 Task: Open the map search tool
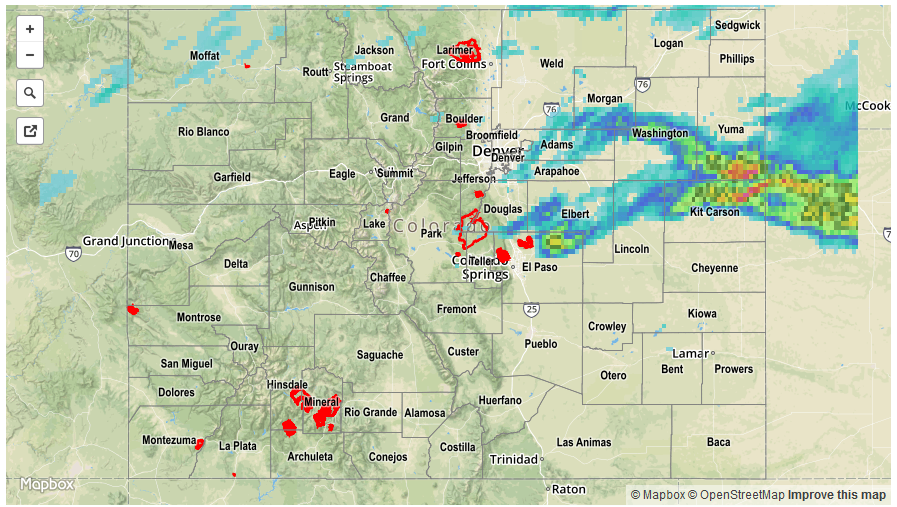(x=30, y=93)
